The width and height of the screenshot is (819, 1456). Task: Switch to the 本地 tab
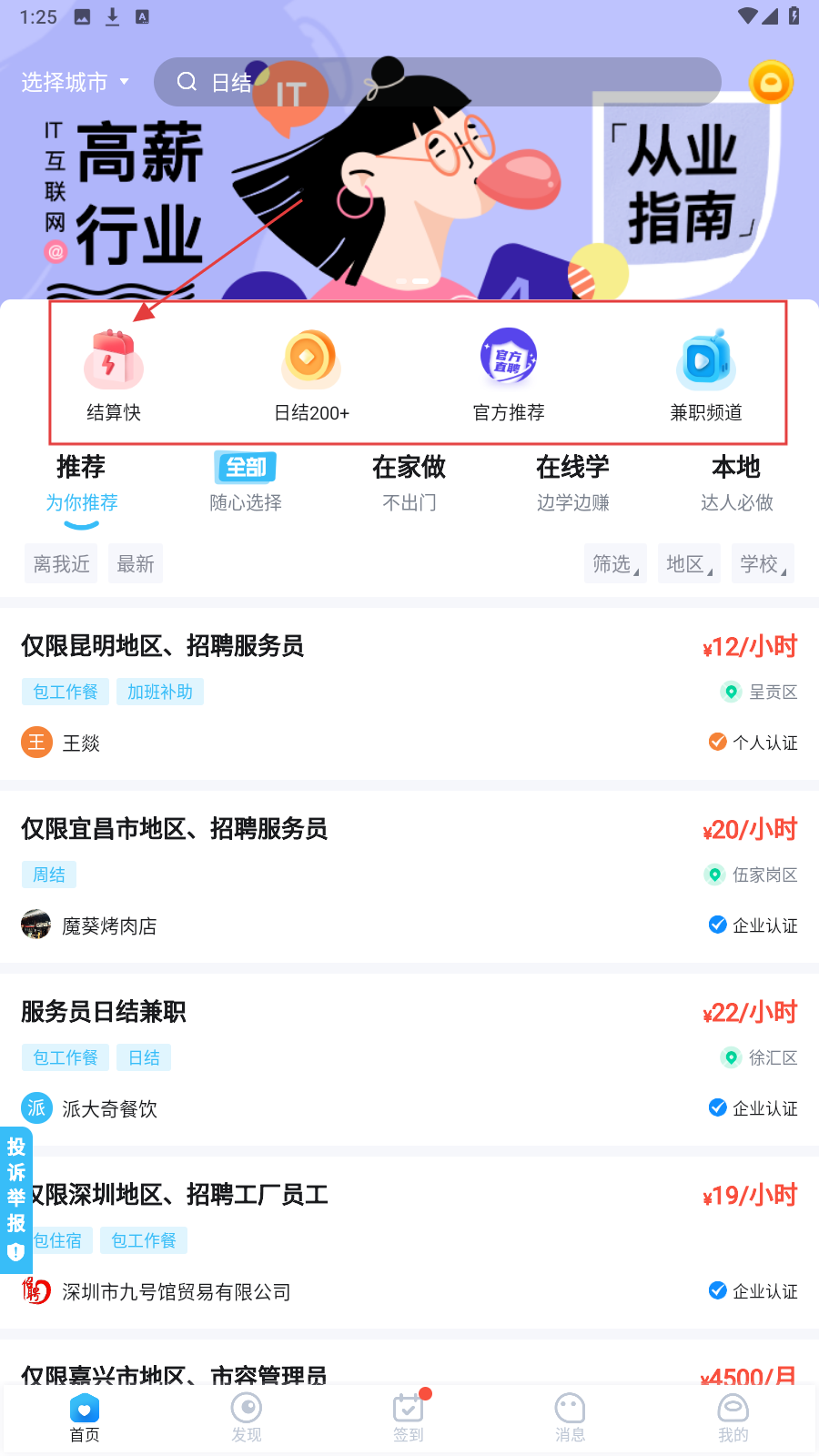[x=736, y=483]
